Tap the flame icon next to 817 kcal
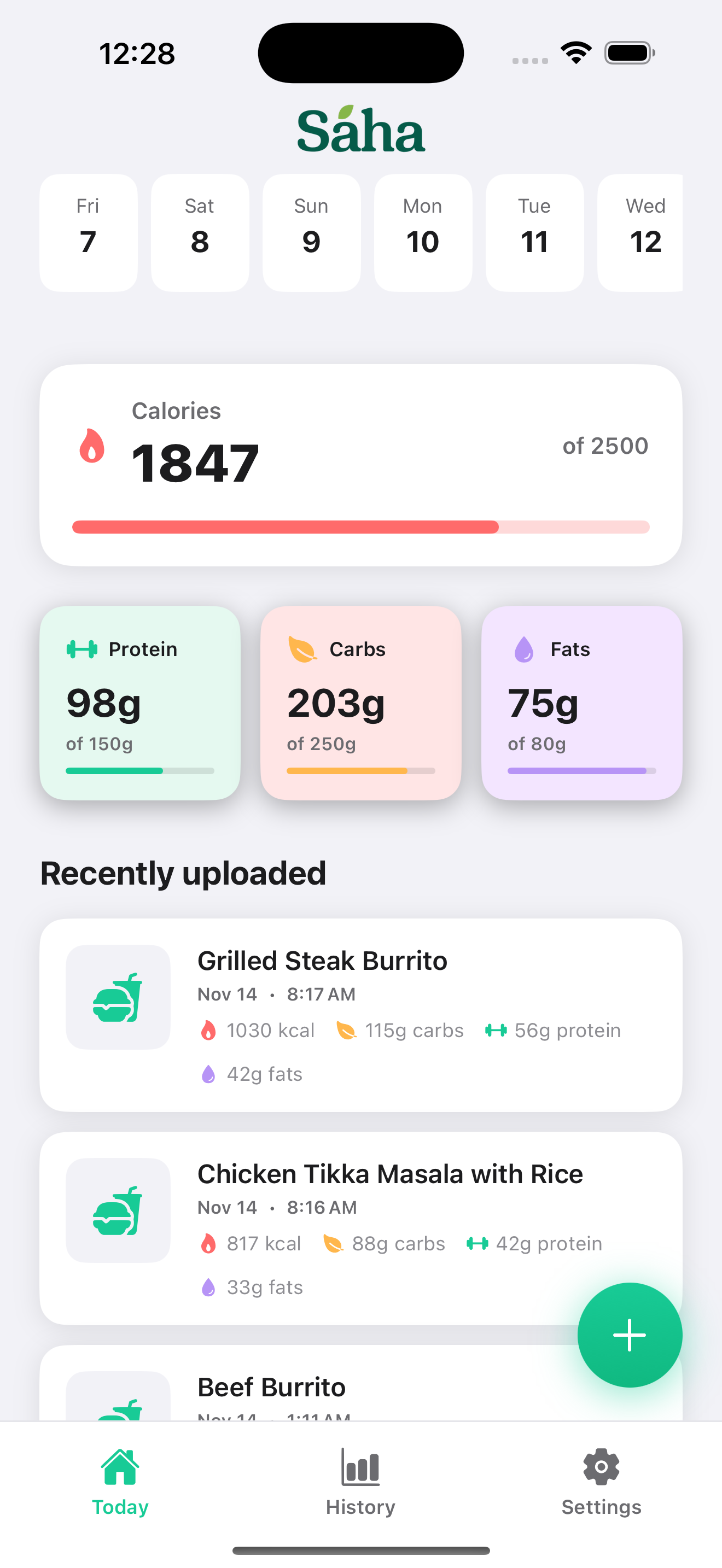This screenshot has height=1568, width=722. tap(209, 1244)
